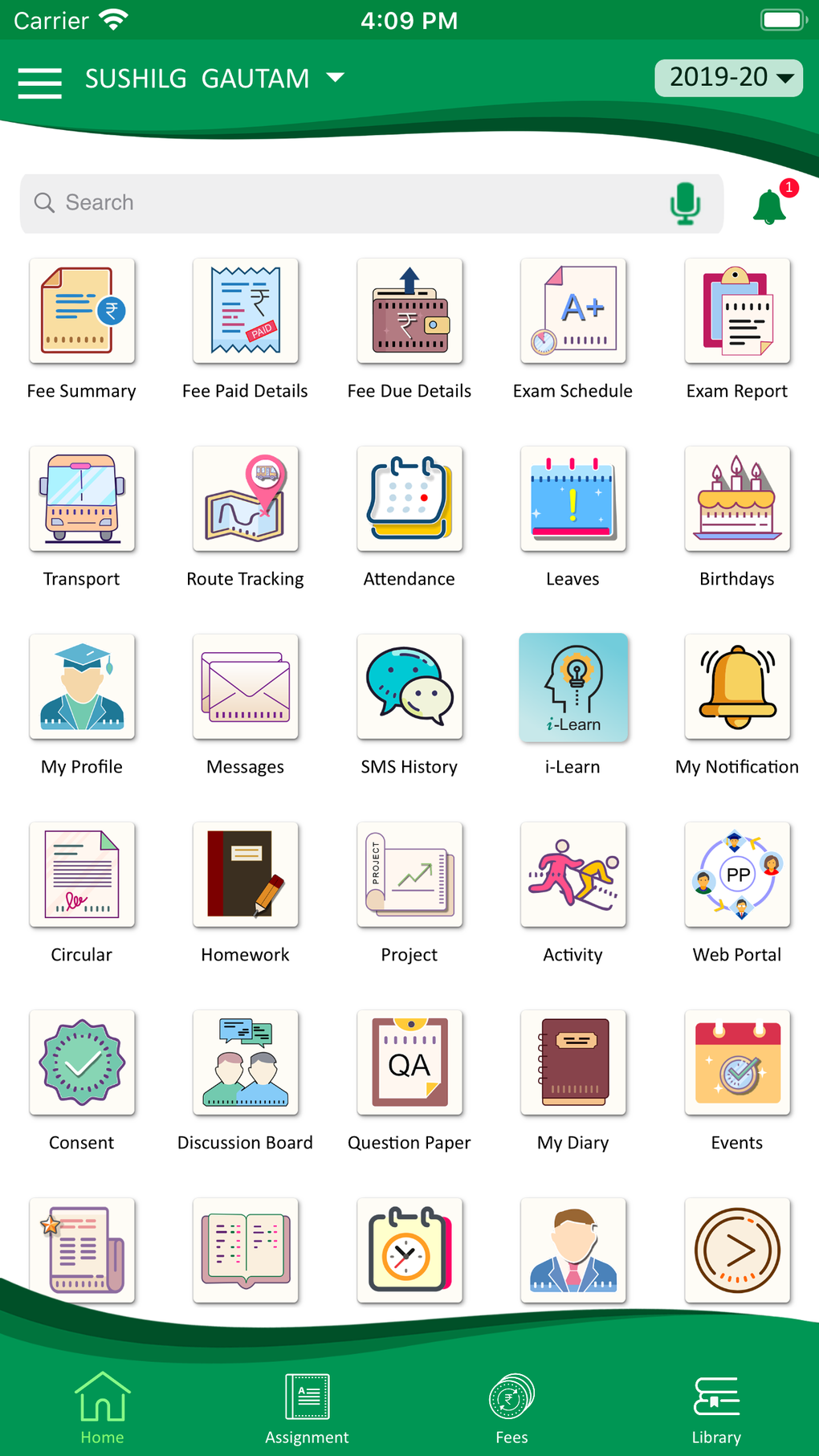
Task: Switch to the Fees tab
Action: (511, 1409)
